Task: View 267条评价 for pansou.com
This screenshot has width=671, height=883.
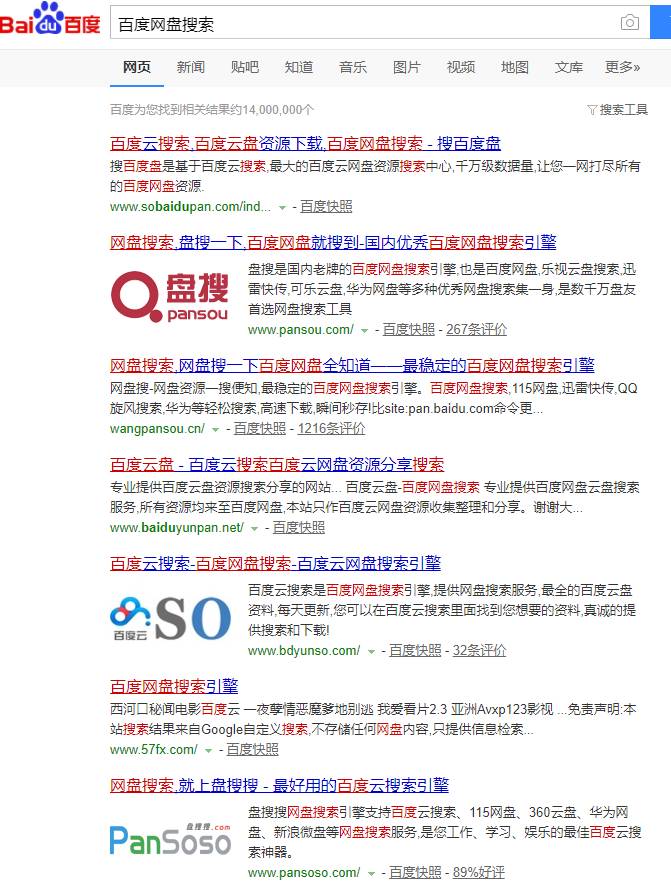Action: coord(476,329)
